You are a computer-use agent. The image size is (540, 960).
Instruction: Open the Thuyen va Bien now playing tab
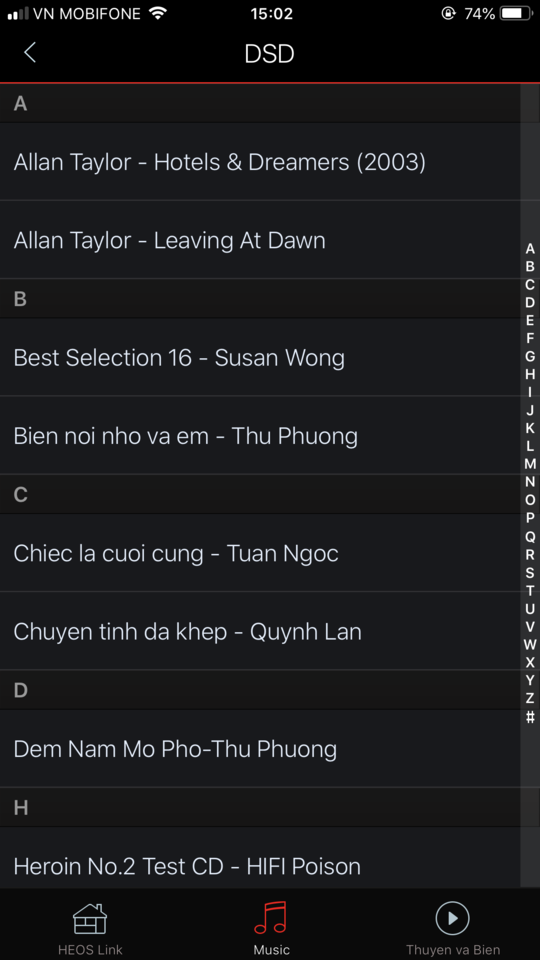[452, 928]
